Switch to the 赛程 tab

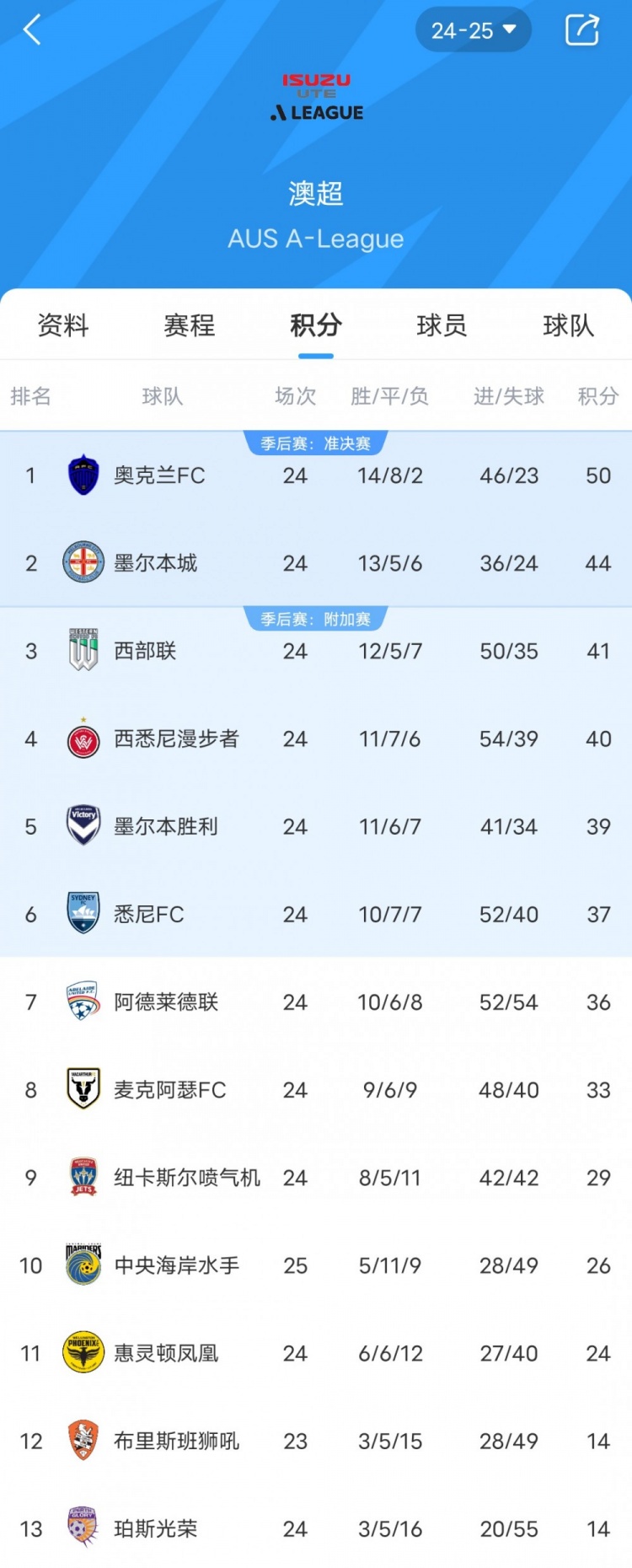190,325
